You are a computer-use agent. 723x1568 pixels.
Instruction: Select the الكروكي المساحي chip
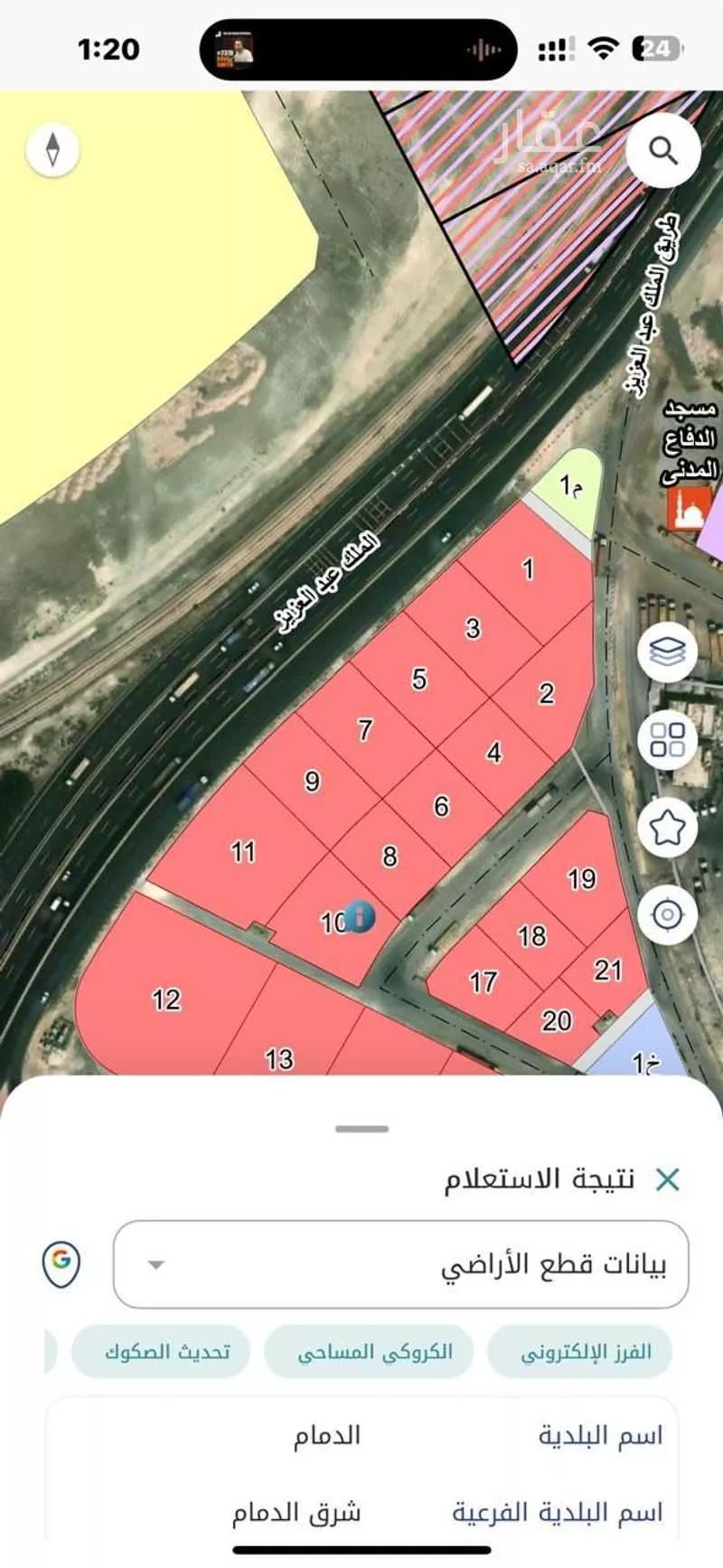click(x=369, y=1352)
